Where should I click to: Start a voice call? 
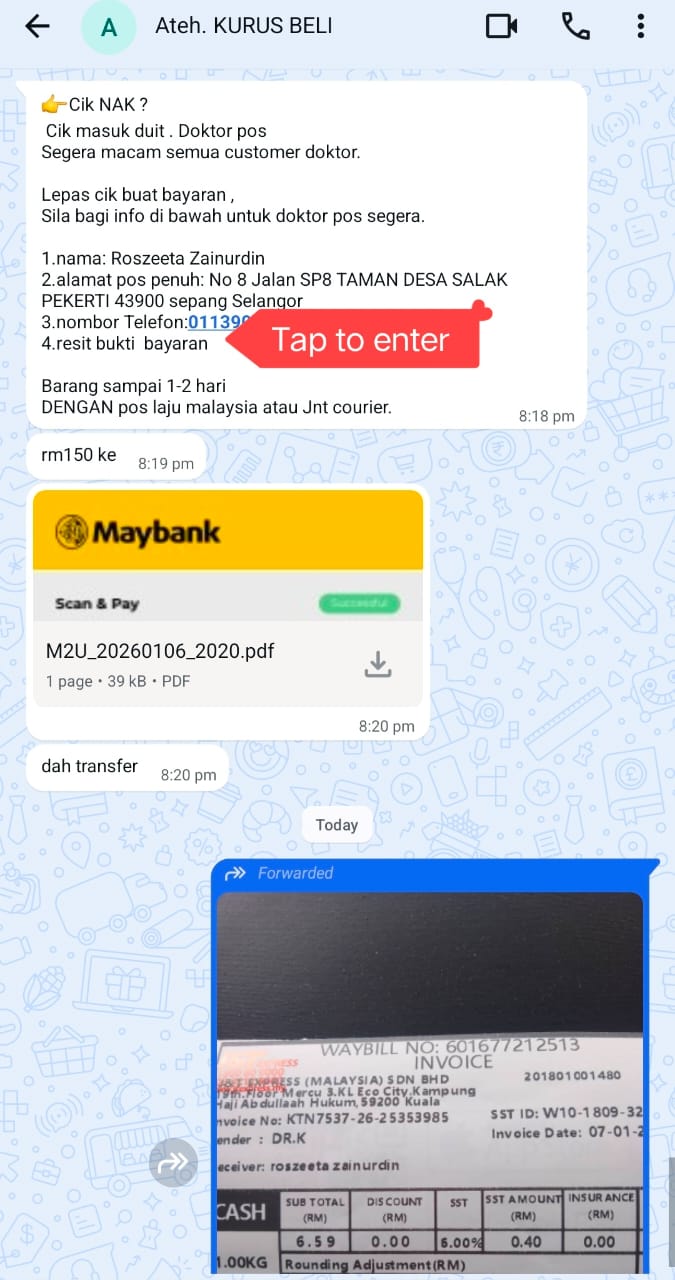click(x=575, y=27)
